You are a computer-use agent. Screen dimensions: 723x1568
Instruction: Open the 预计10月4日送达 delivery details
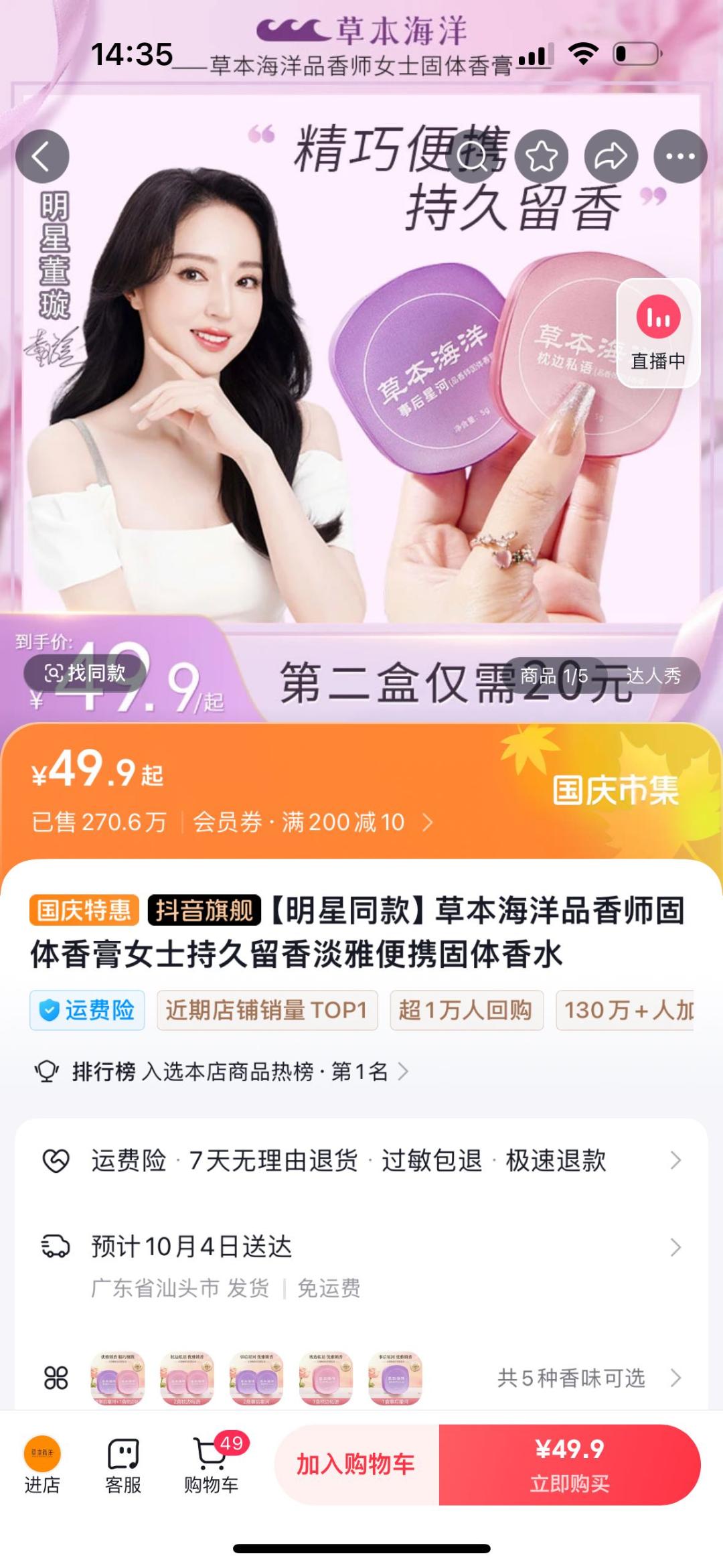(x=361, y=1247)
